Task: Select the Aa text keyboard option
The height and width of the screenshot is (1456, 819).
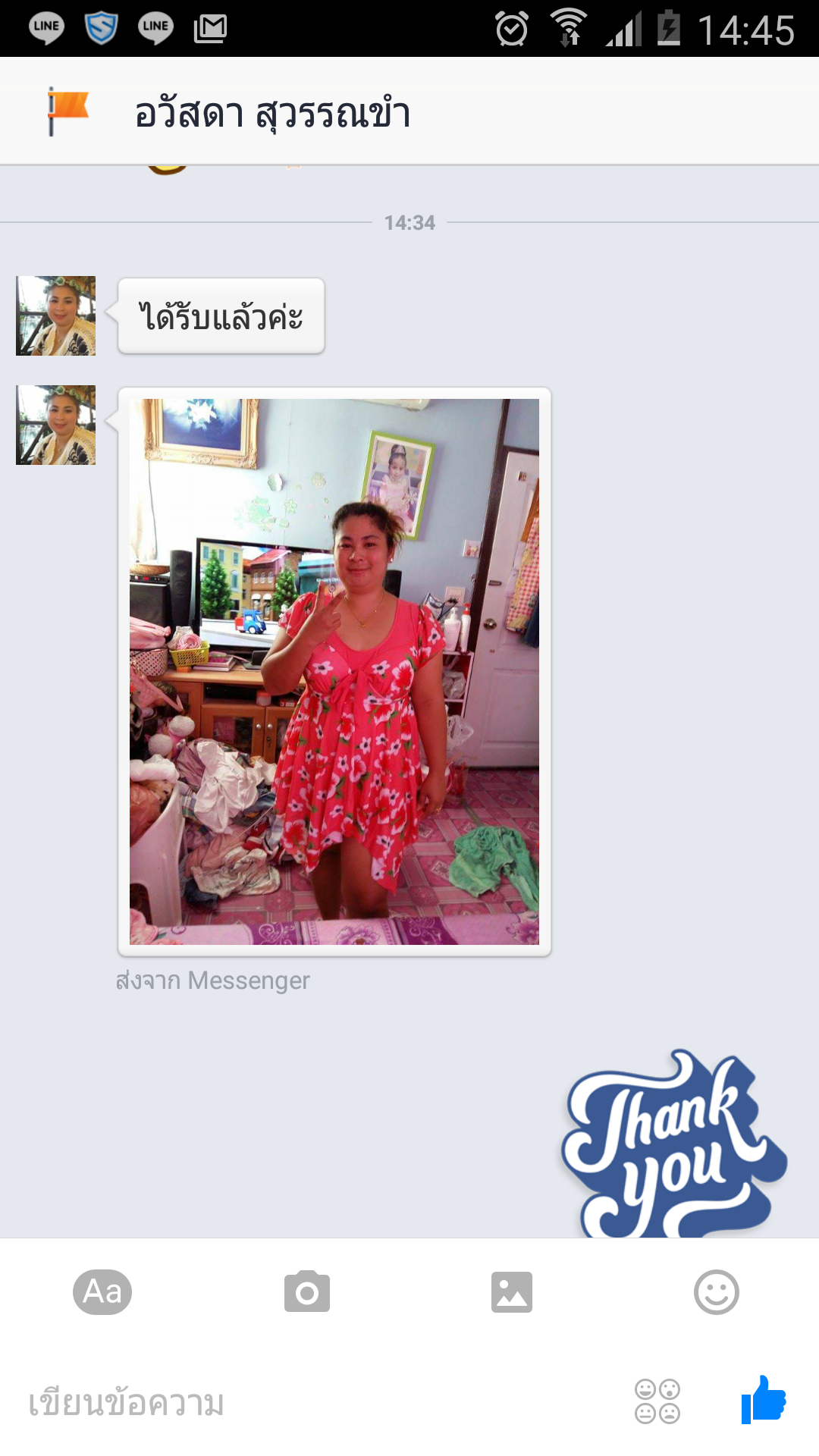Action: 102,1291
